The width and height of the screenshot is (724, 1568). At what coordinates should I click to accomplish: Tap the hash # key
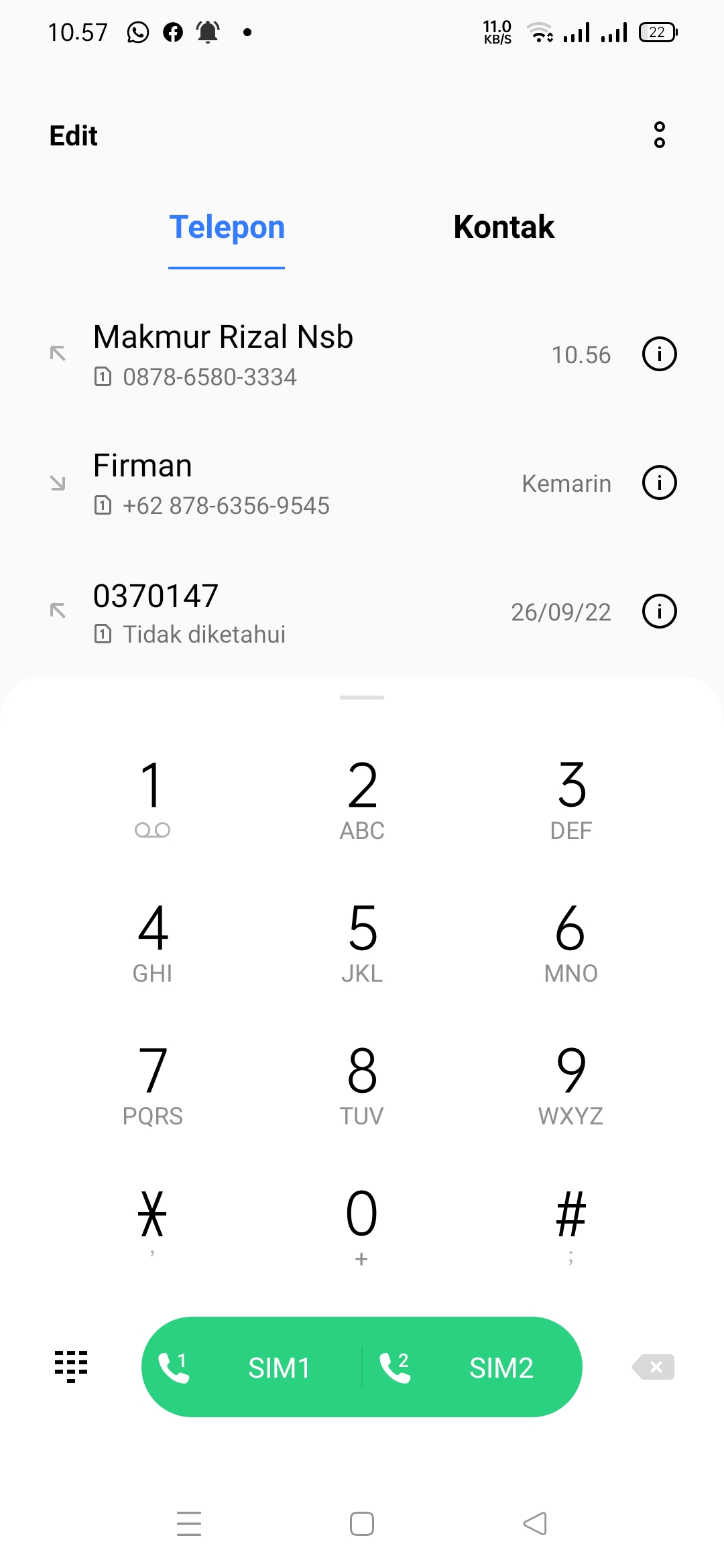[570, 1225]
